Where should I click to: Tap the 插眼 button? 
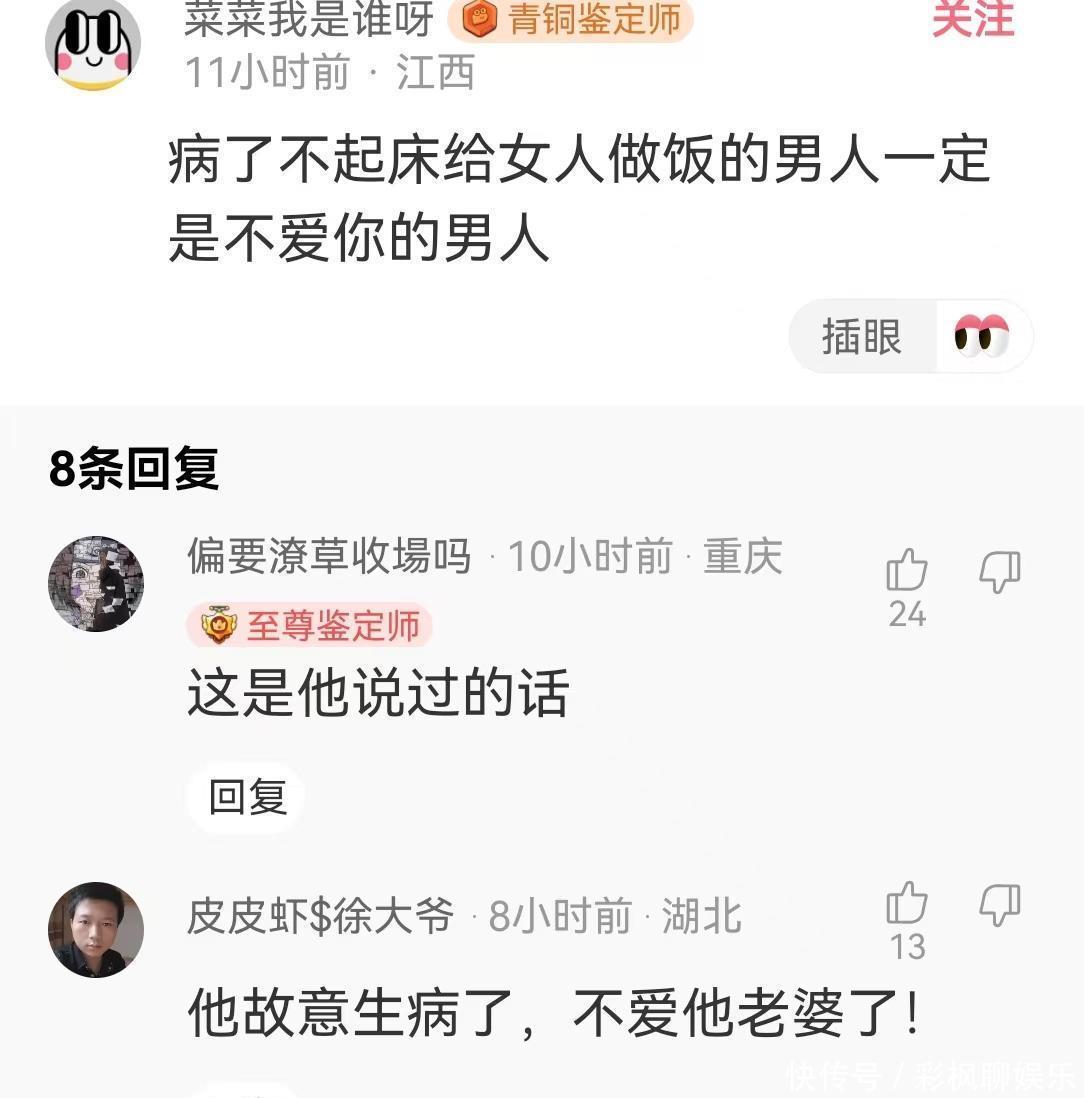(909, 336)
